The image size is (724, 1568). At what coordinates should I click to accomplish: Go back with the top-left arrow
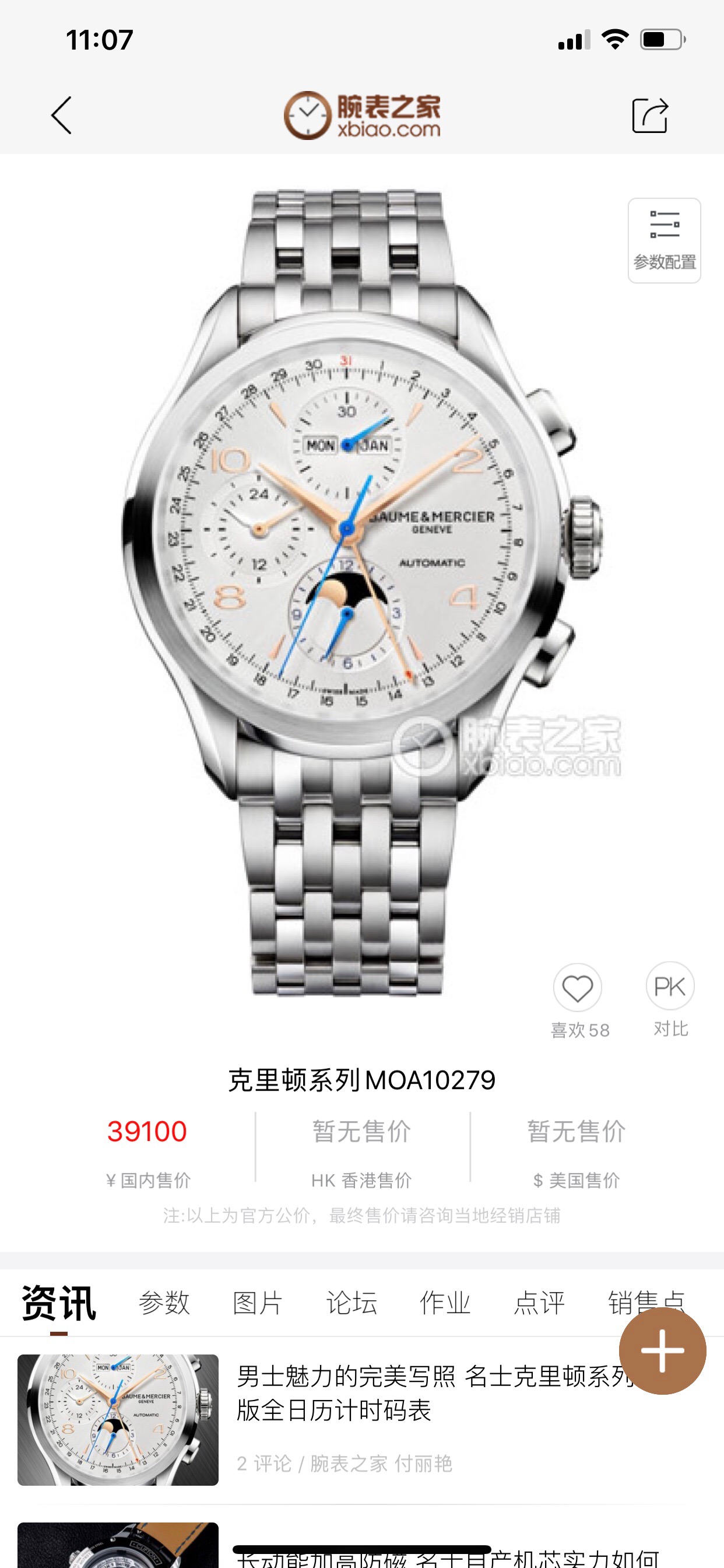(61, 115)
